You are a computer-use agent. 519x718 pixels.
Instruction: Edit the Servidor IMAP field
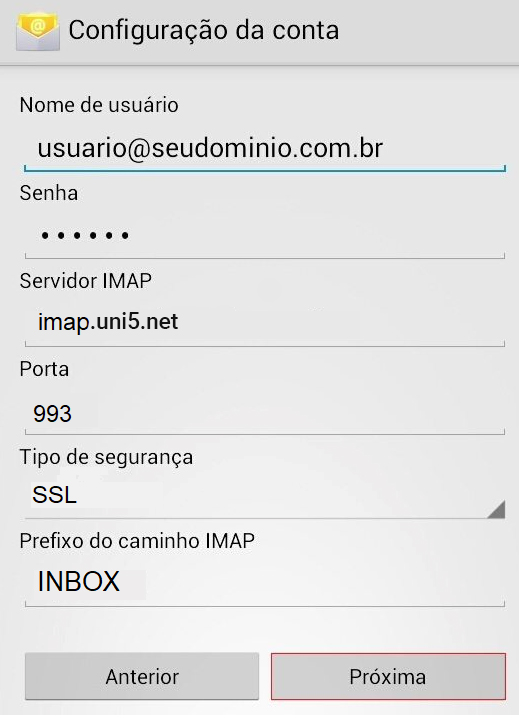[265, 322]
